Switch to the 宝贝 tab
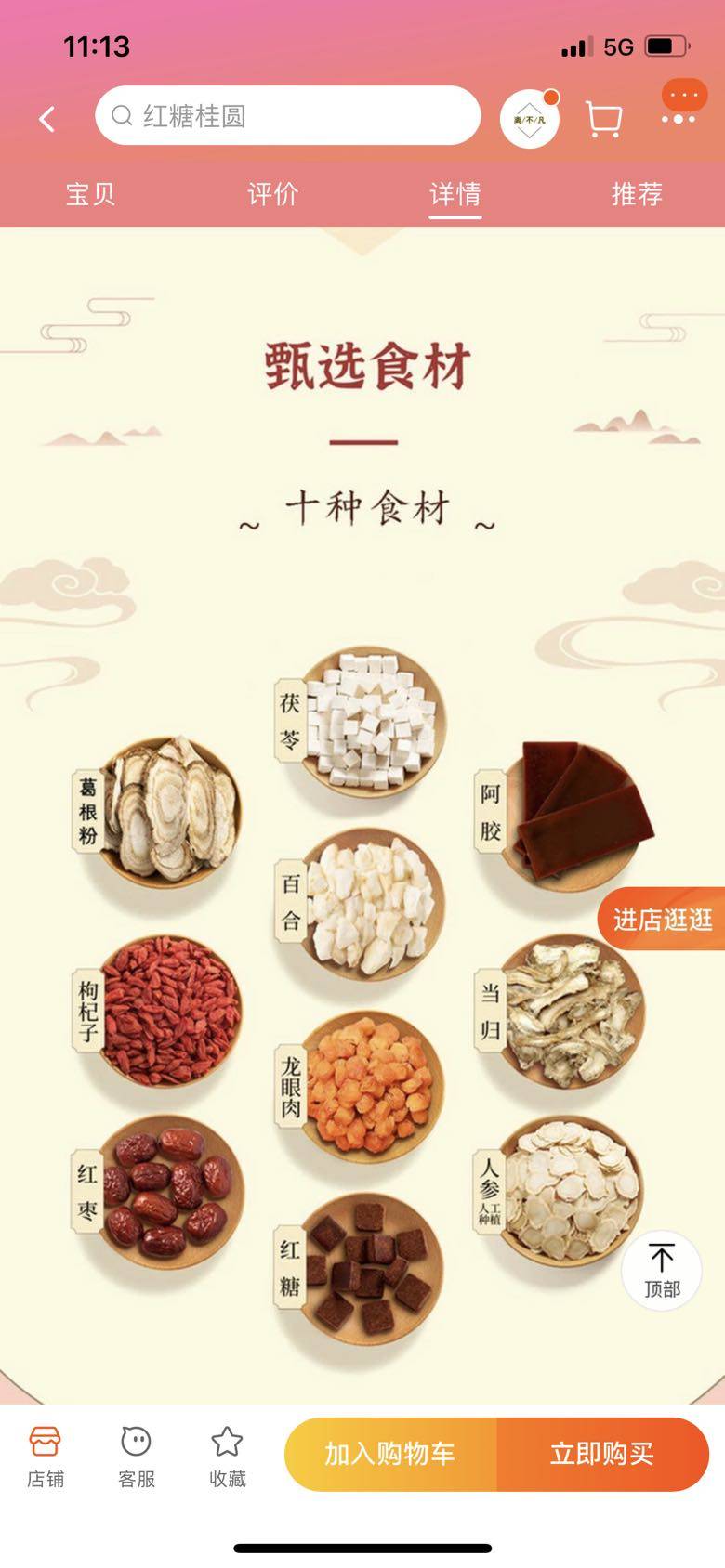Screen dimensions: 725x1568 click(x=91, y=193)
